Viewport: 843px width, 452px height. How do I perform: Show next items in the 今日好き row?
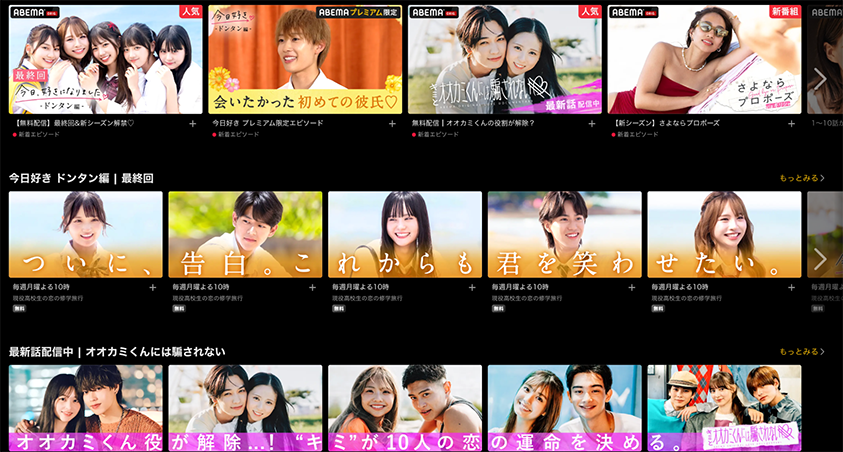[820, 258]
